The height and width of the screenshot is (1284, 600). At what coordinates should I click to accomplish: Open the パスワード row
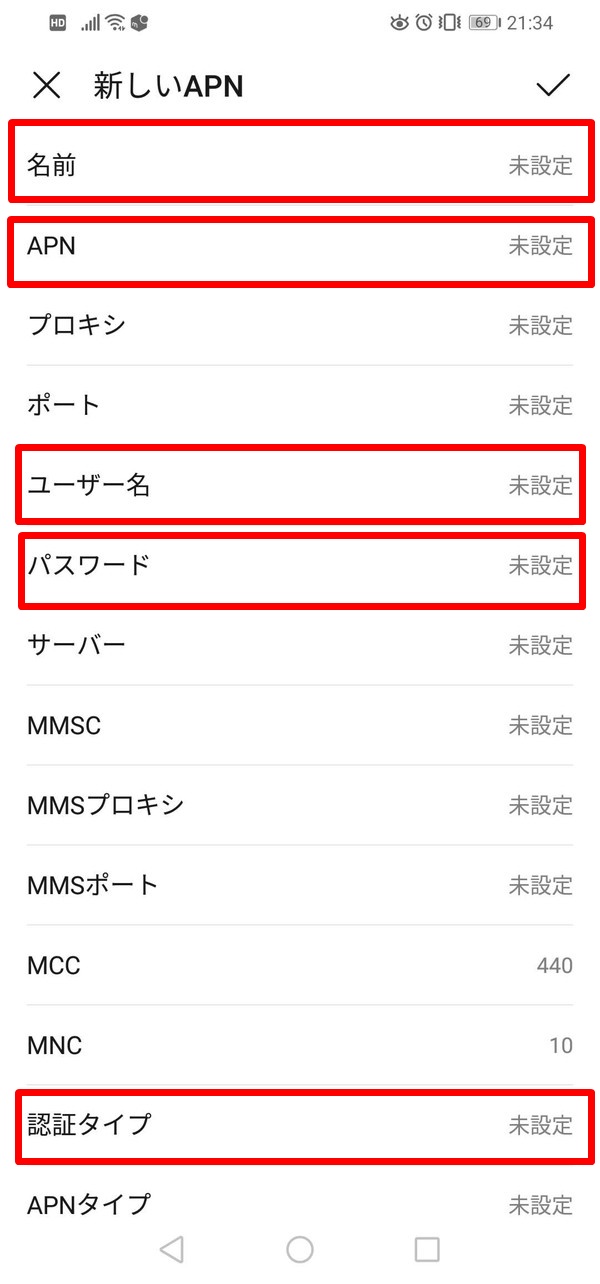pos(300,566)
